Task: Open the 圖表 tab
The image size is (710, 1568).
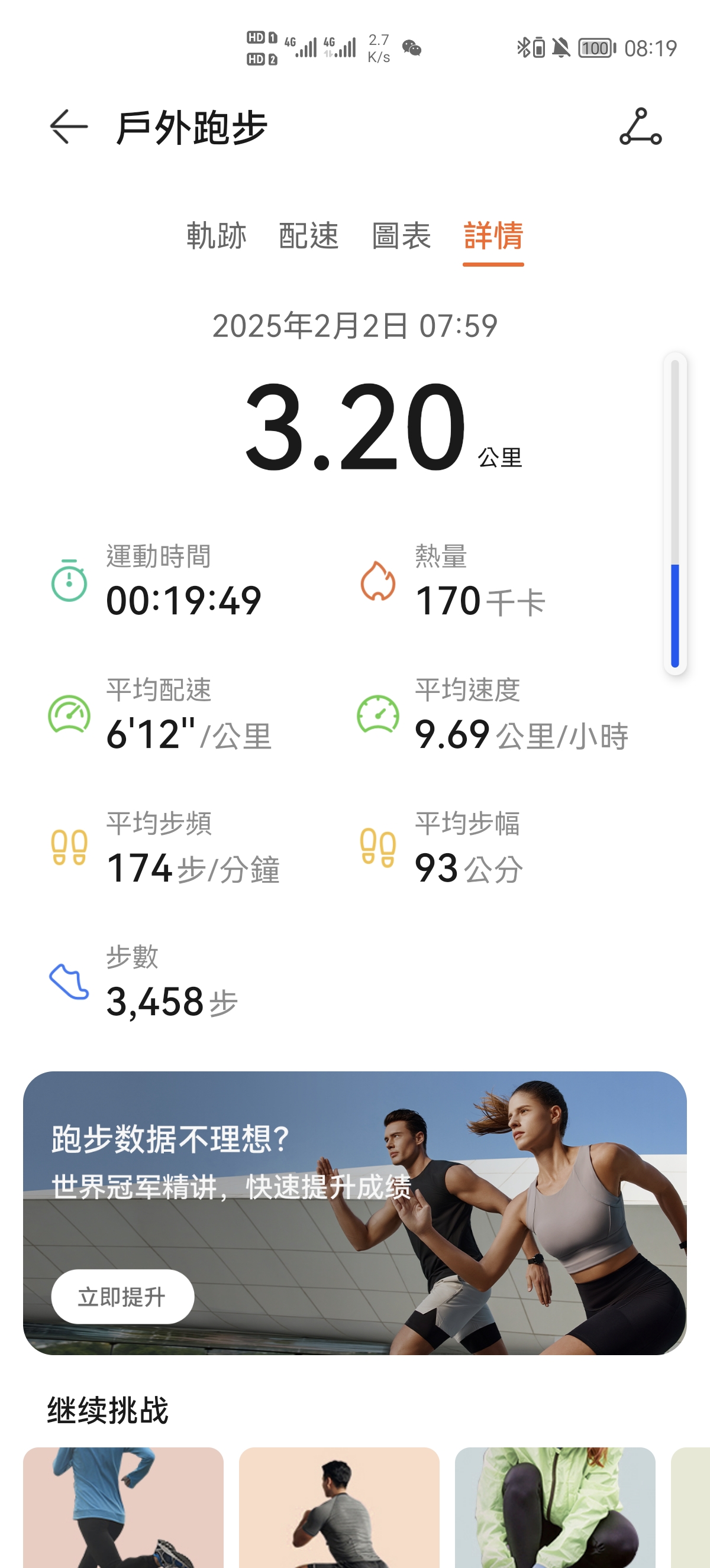Action: 401,236
